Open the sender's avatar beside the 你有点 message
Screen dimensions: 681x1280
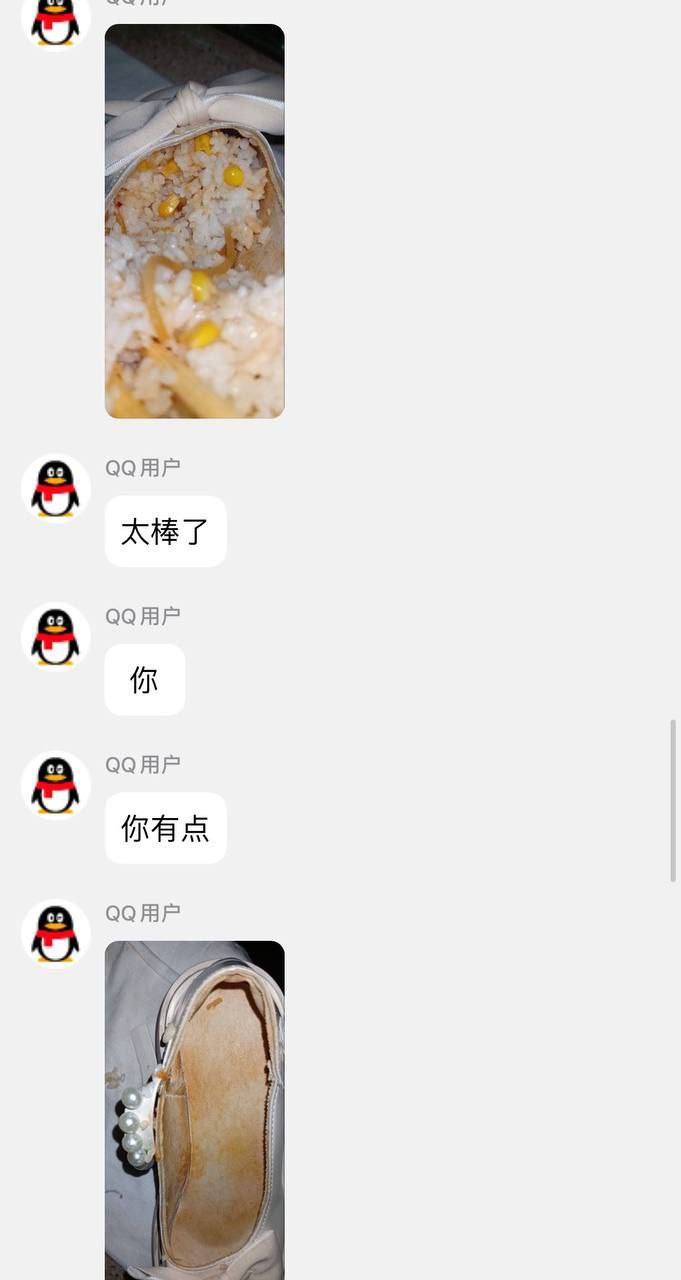56,786
